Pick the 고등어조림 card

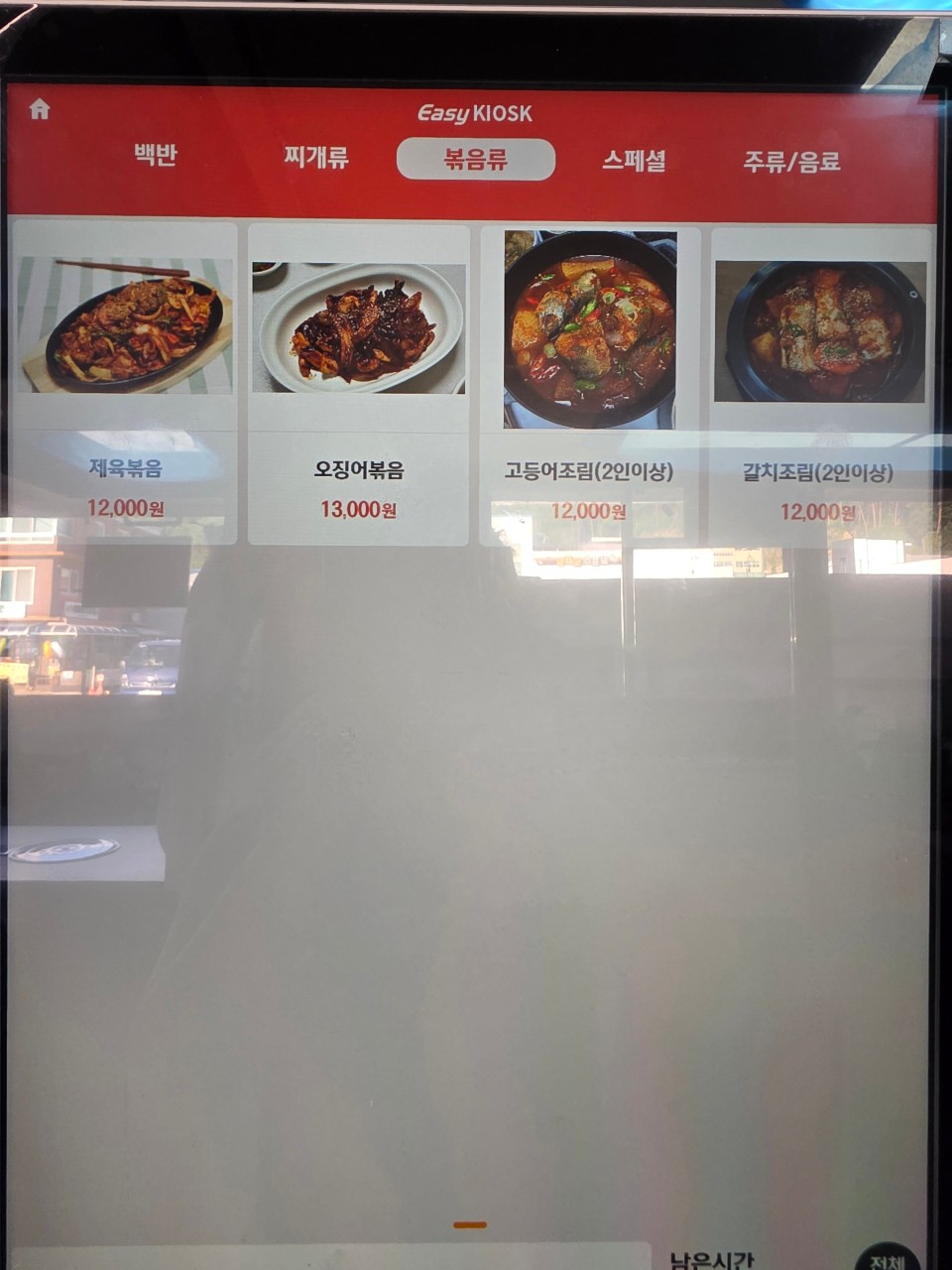[x=590, y=386]
